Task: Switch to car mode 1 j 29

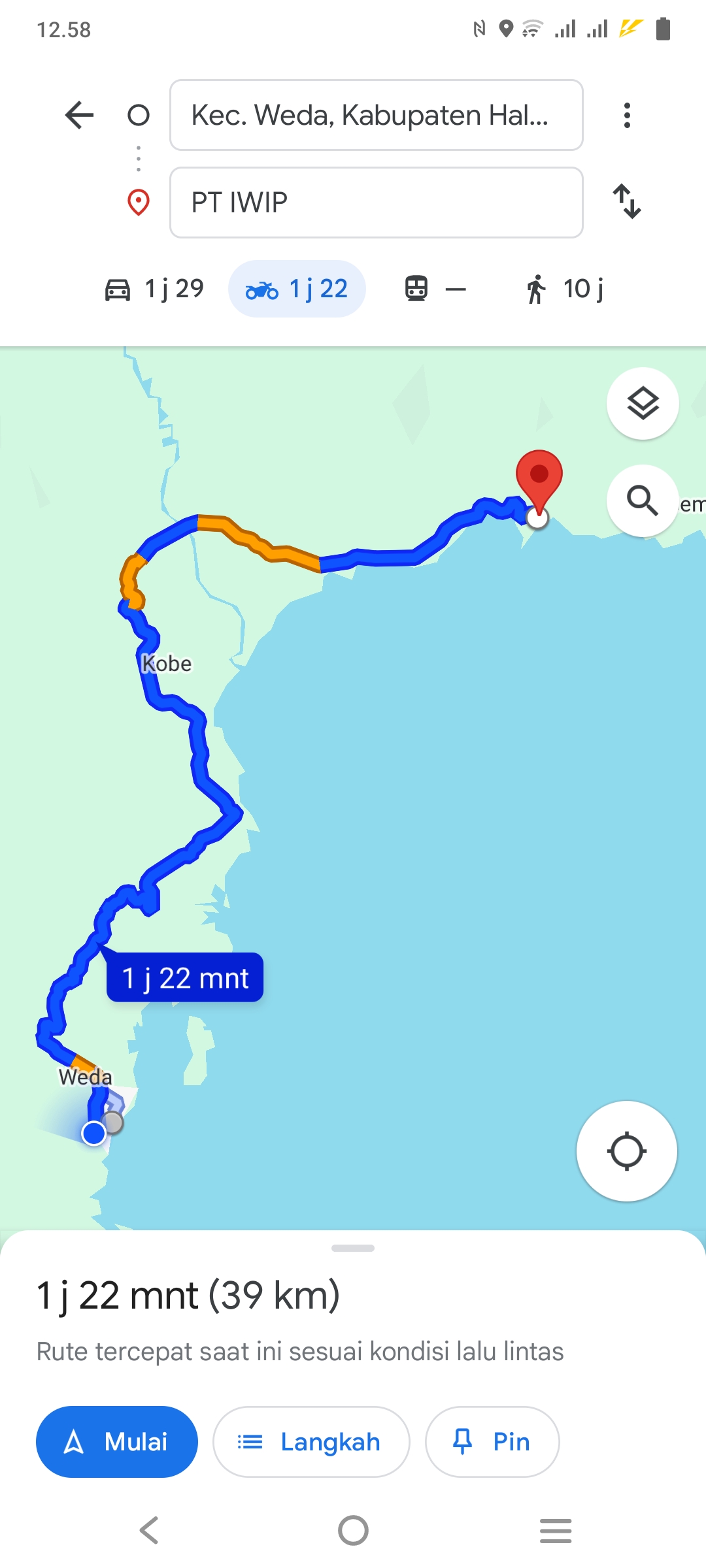Action: 154,289
